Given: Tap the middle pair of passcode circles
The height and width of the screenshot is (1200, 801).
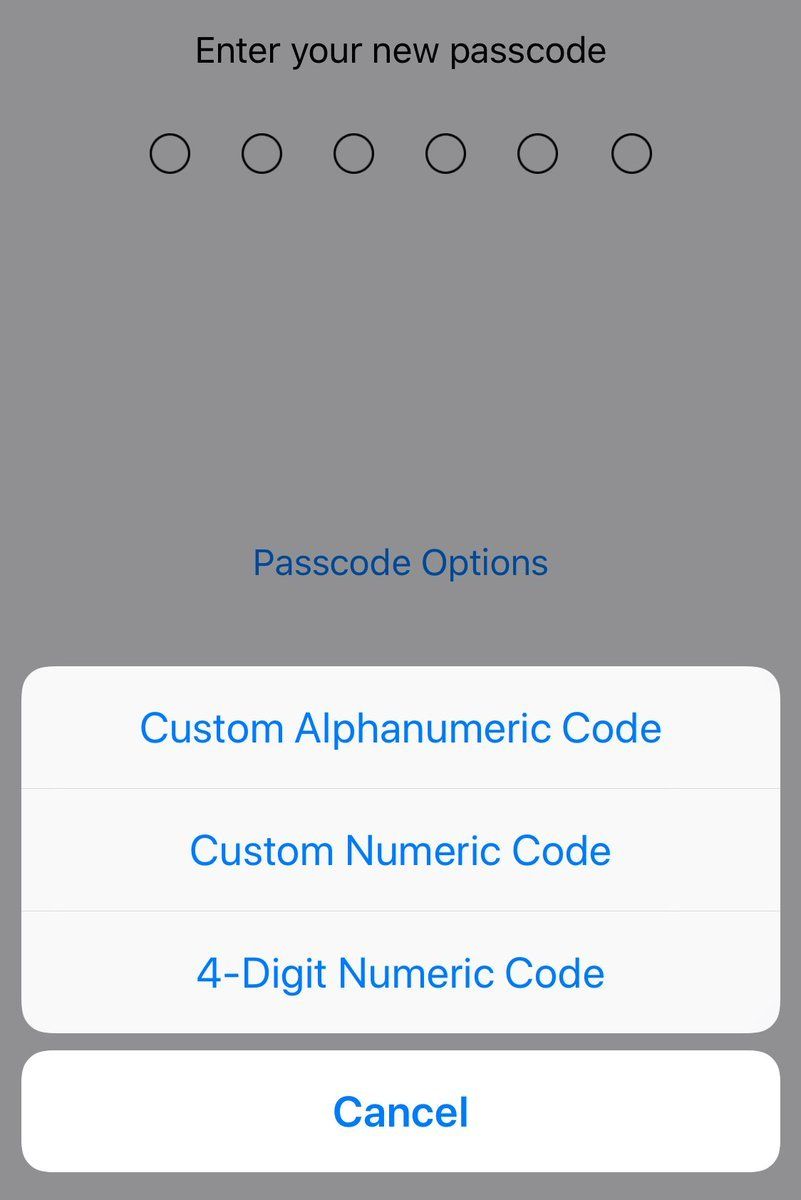Looking at the screenshot, I should click(399, 153).
